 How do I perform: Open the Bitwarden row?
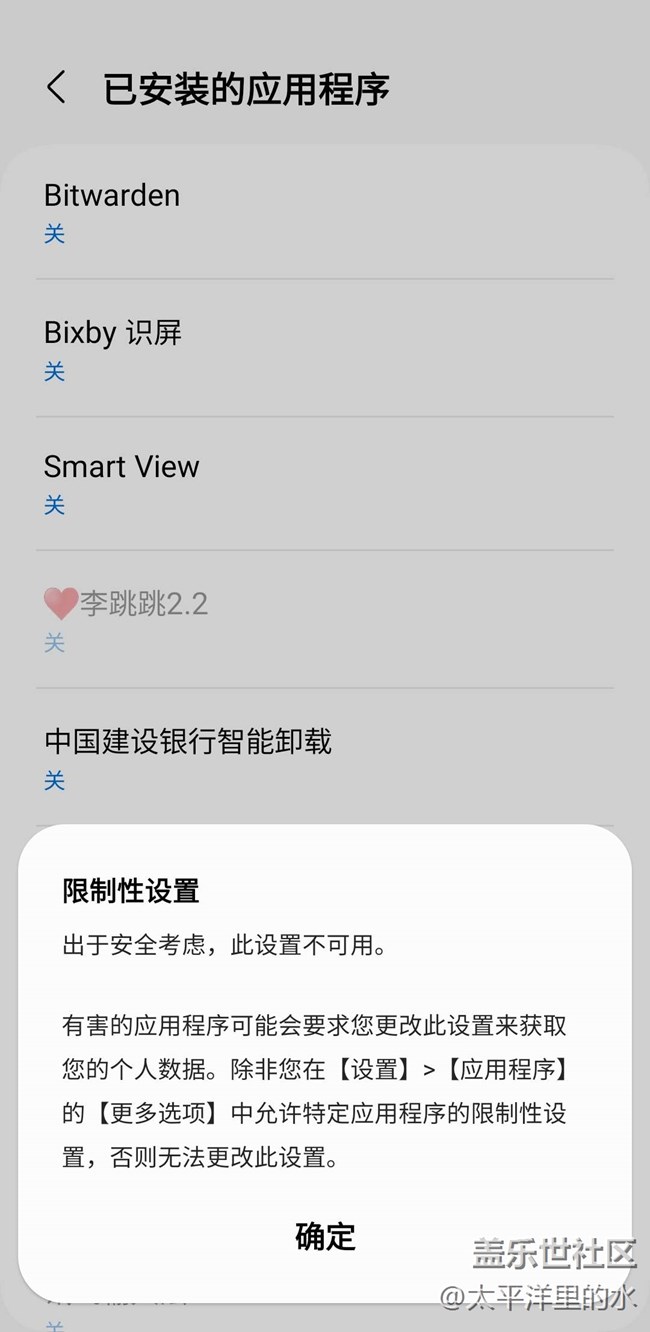point(324,212)
